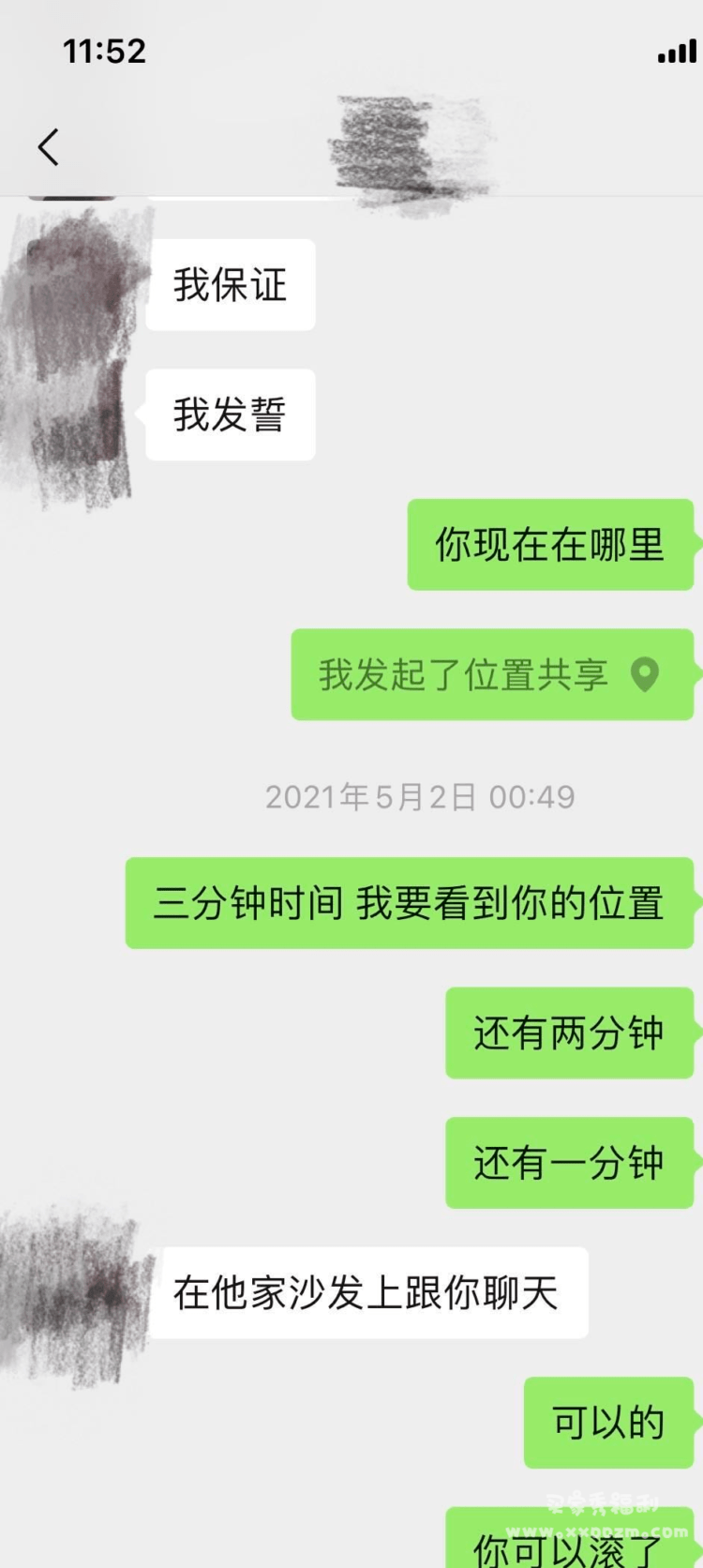703x1568 pixels.
Task: Go back using the top-left arrow
Action: 49,147
